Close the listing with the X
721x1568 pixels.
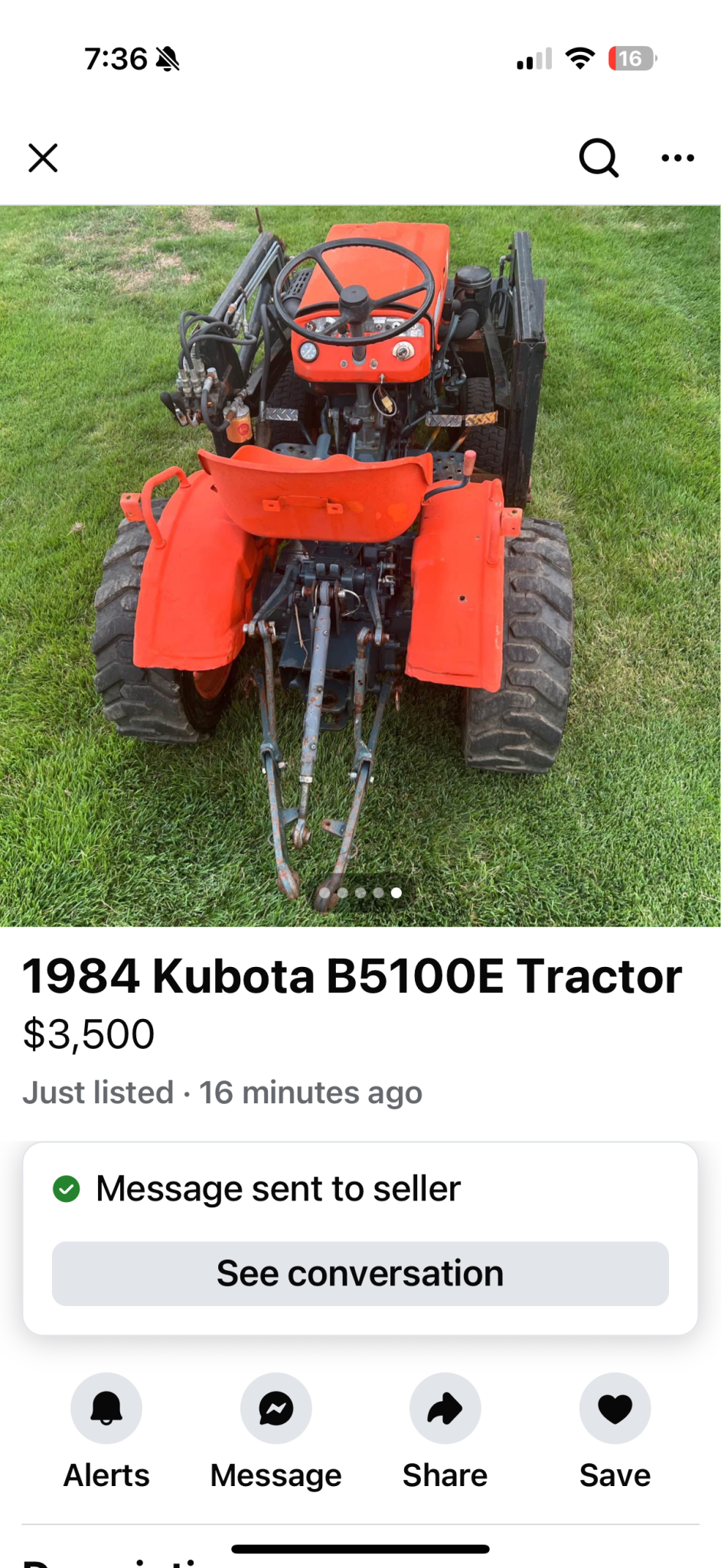pyautogui.click(x=43, y=158)
